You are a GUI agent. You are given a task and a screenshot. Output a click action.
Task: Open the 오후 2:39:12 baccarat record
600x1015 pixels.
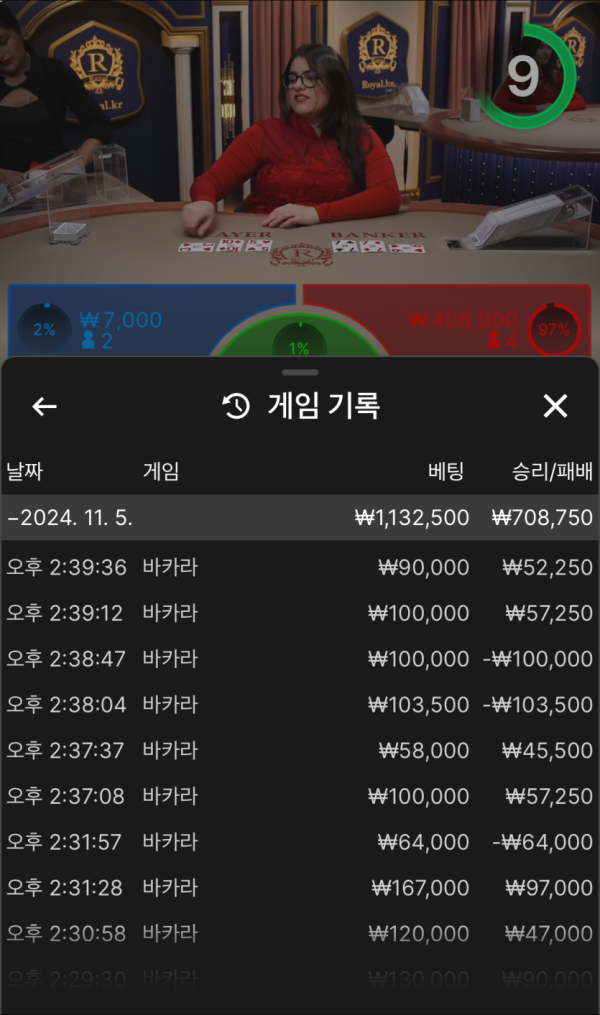pyautogui.click(x=300, y=613)
